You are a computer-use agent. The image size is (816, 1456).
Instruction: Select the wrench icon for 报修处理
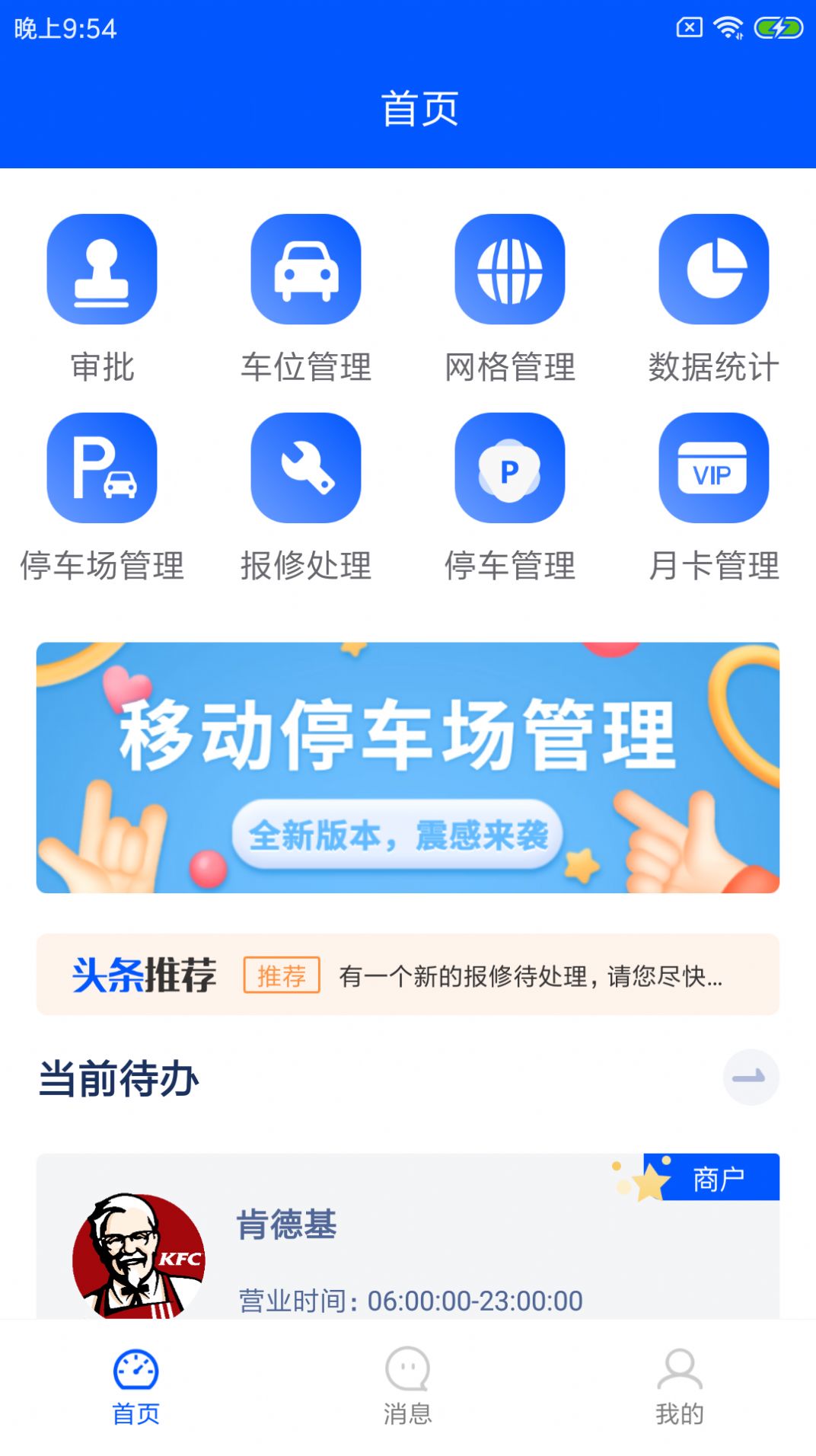point(306,469)
